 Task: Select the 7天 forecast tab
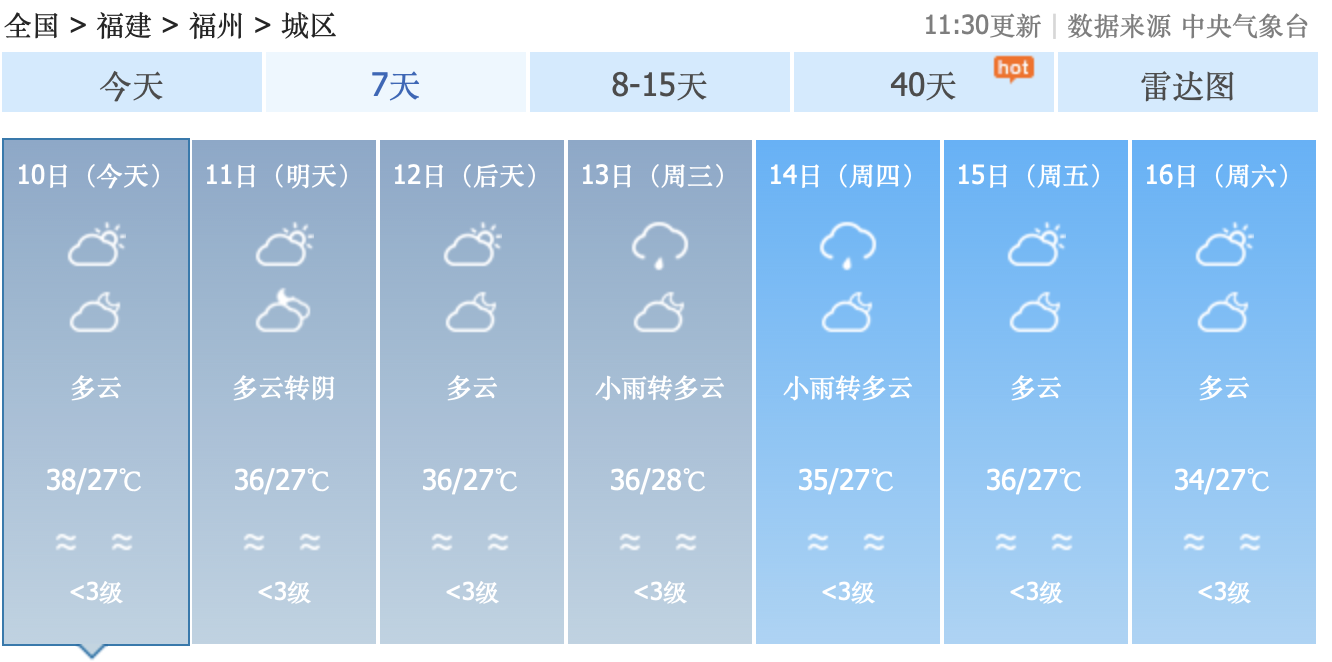click(x=395, y=84)
